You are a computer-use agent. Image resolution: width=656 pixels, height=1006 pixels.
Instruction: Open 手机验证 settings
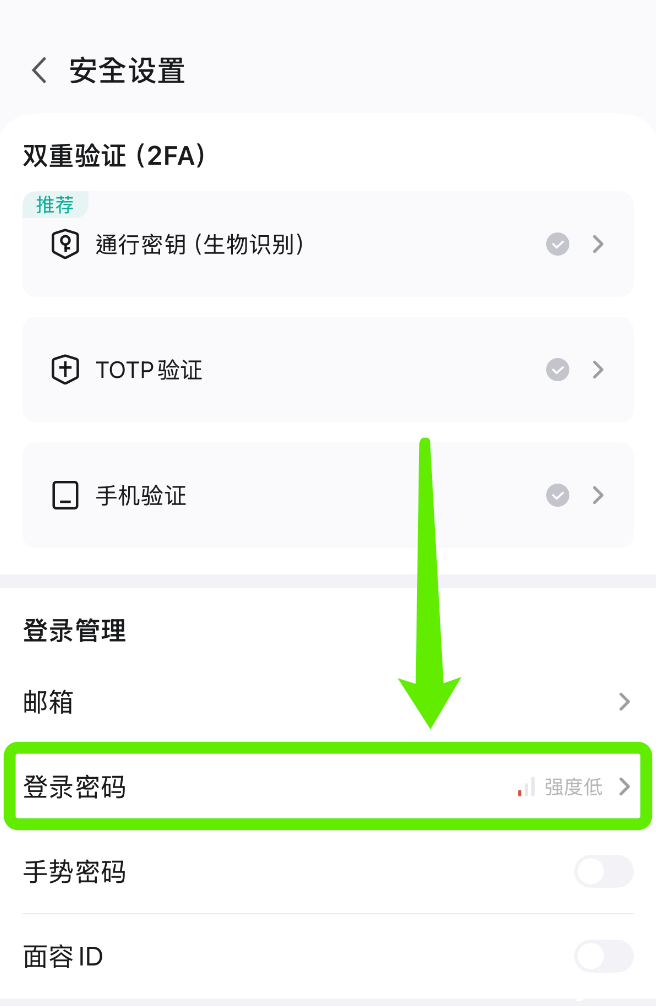[x=327, y=496]
